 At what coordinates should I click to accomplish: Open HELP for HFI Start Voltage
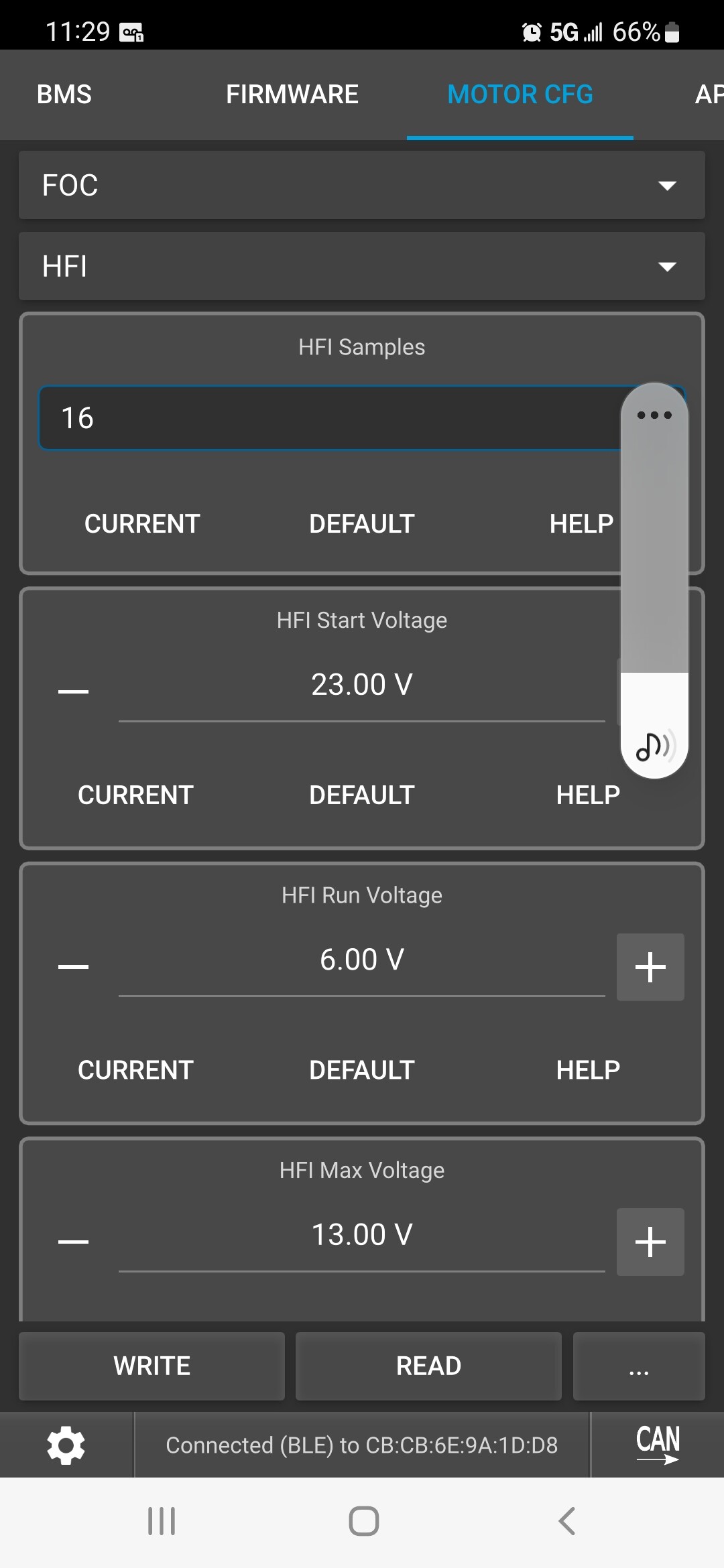coord(588,795)
